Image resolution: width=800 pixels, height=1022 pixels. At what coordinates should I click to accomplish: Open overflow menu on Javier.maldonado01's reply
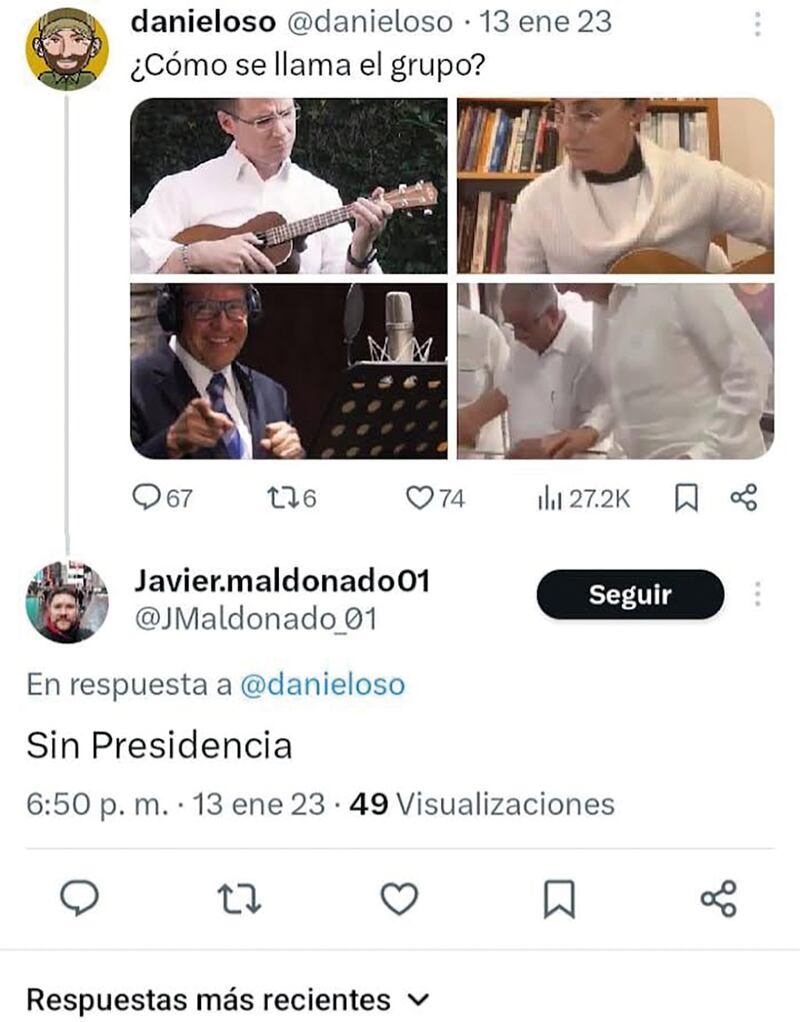click(758, 594)
